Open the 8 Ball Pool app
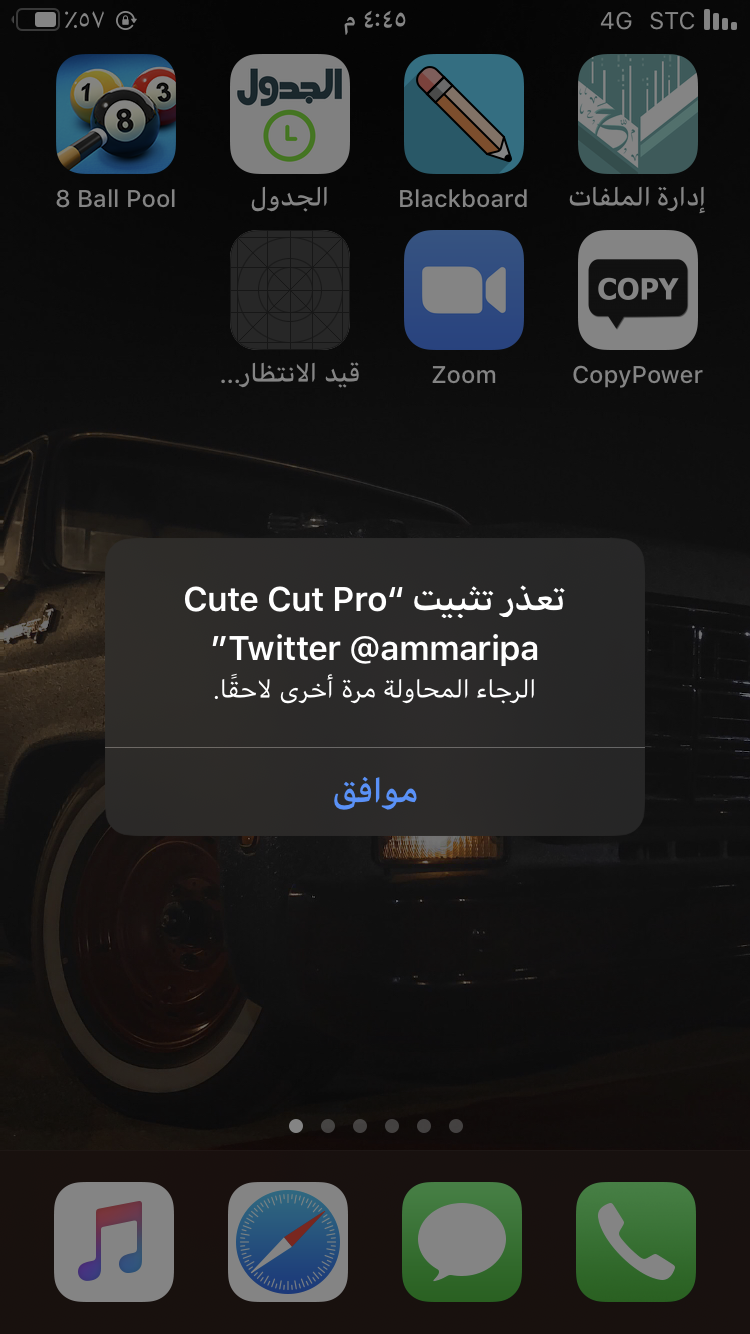This screenshot has height=1334, width=750. coord(116,114)
